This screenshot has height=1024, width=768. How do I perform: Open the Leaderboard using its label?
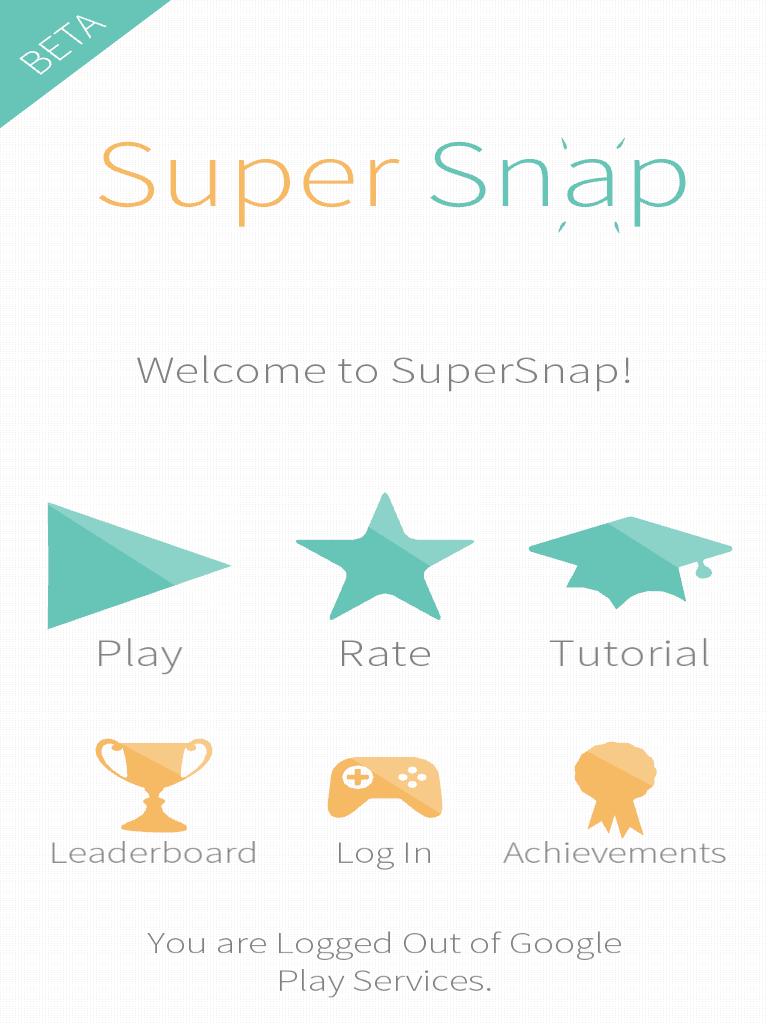(155, 853)
